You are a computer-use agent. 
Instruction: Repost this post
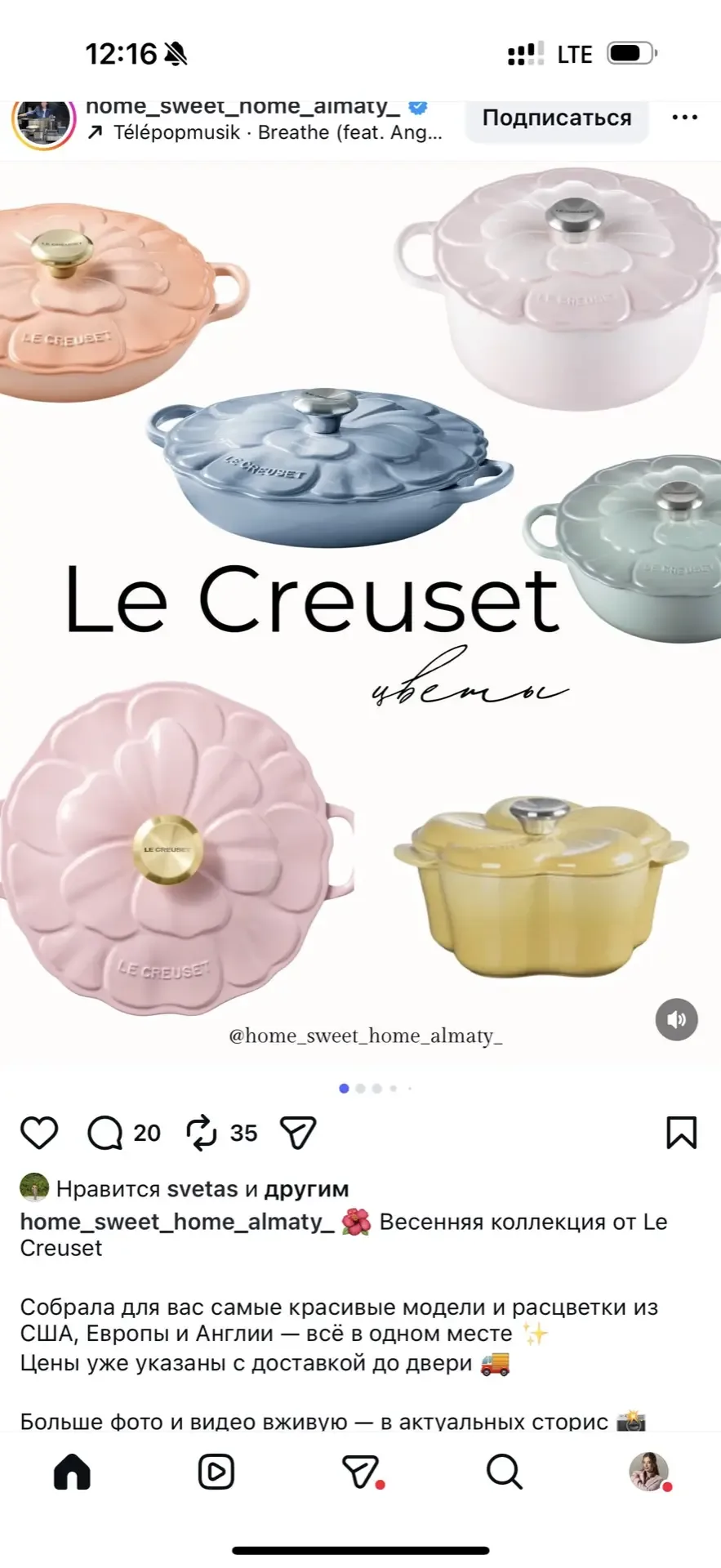coord(201,1133)
